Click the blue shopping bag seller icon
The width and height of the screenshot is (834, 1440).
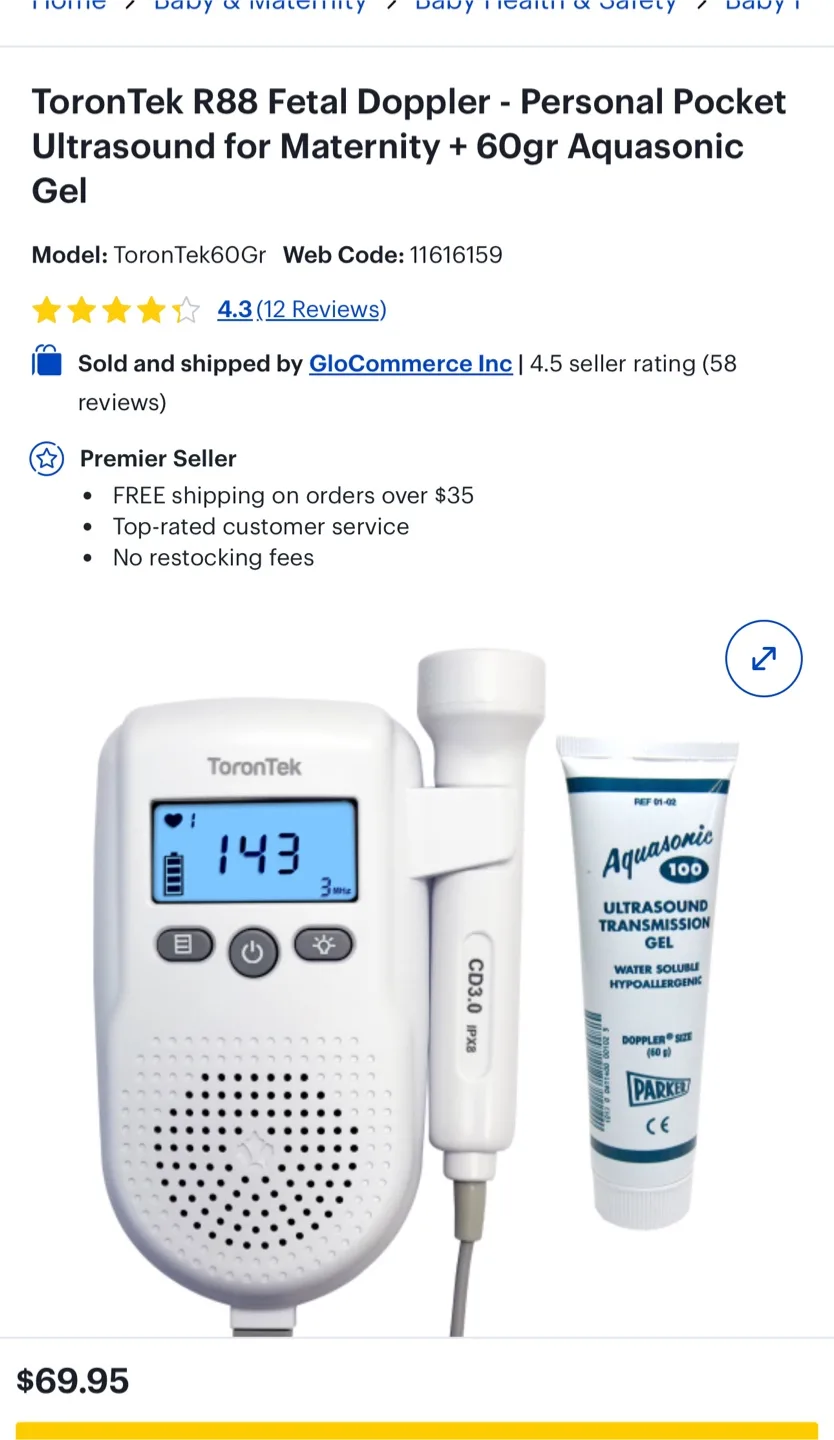46,363
